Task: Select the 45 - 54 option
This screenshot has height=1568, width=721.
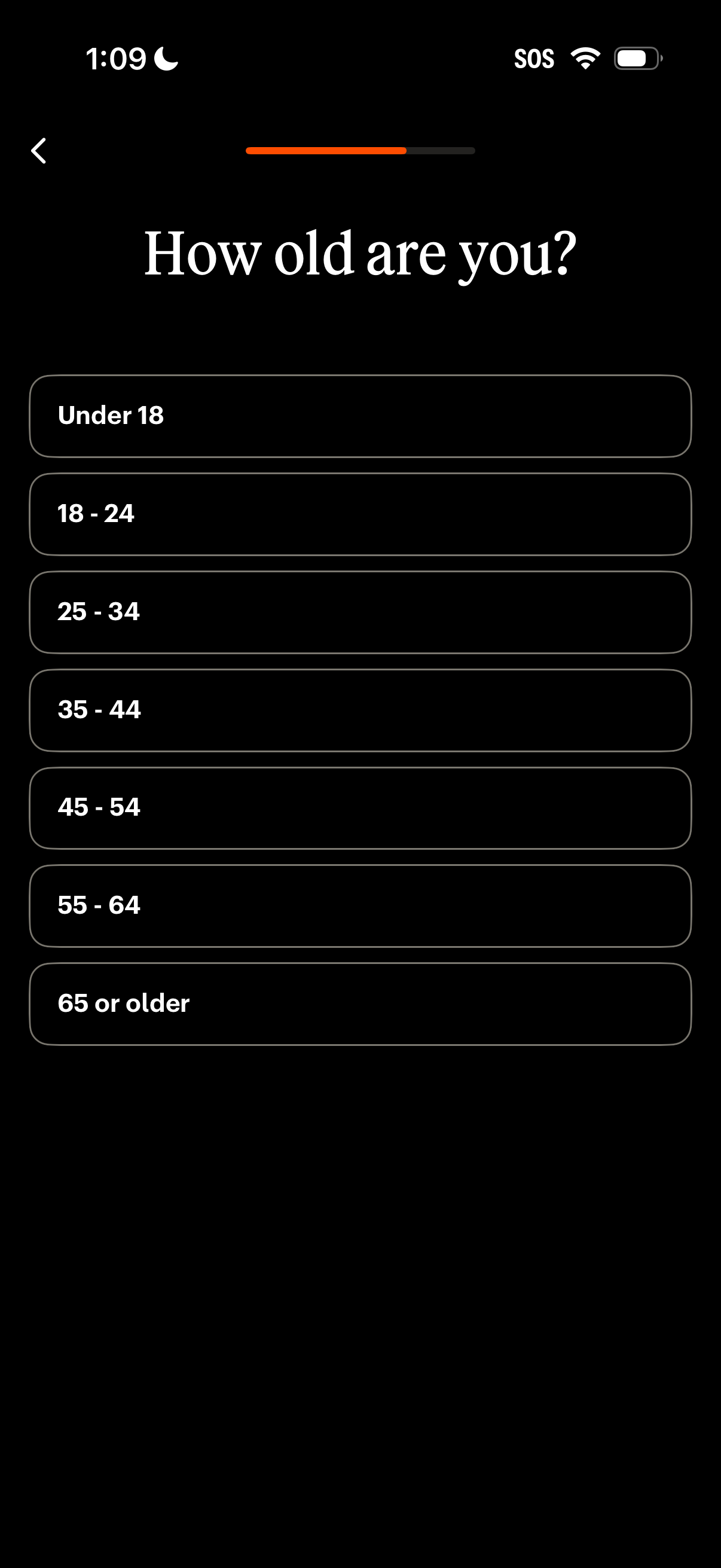Action: coord(360,808)
